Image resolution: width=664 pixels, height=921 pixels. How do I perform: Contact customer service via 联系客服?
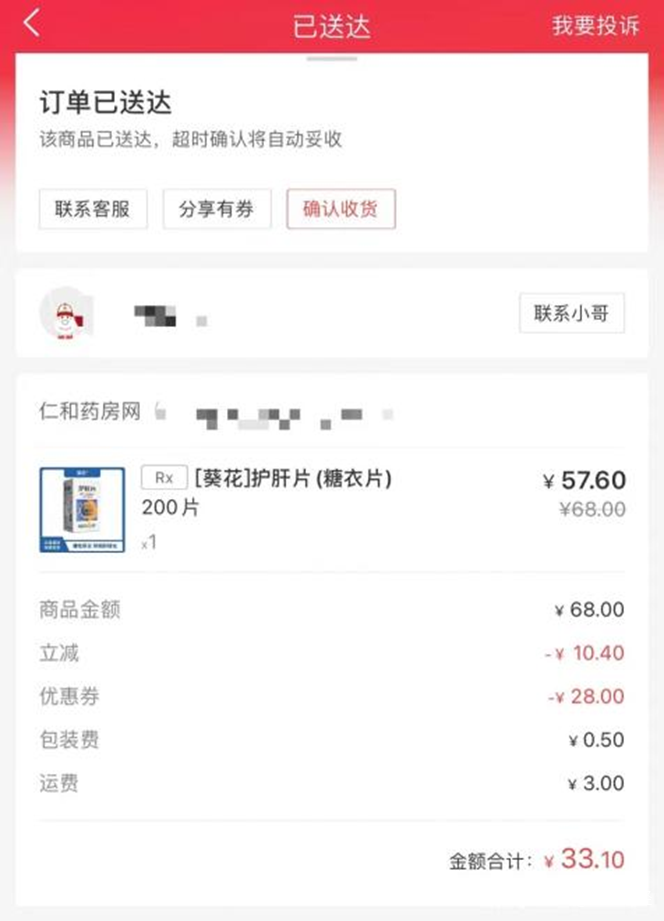93,209
